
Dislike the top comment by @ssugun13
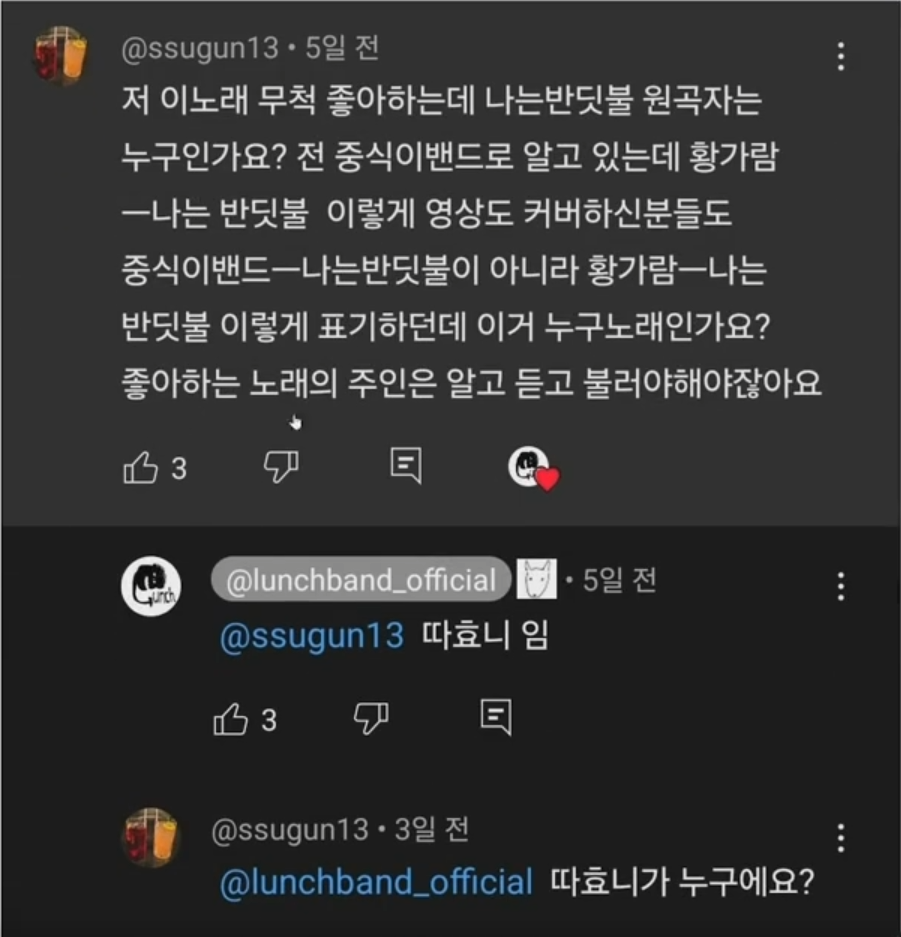click(x=281, y=467)
